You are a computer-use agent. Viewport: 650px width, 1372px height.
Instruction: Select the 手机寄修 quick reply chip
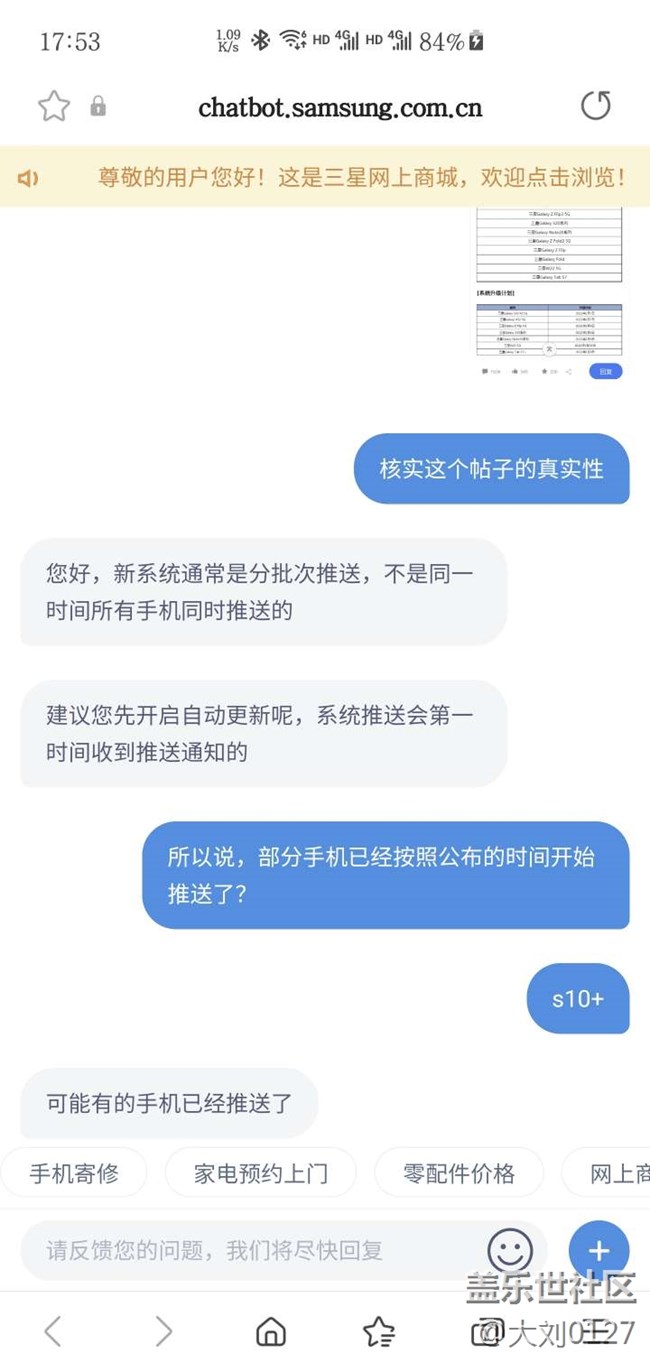click(x=74, y=1173)
